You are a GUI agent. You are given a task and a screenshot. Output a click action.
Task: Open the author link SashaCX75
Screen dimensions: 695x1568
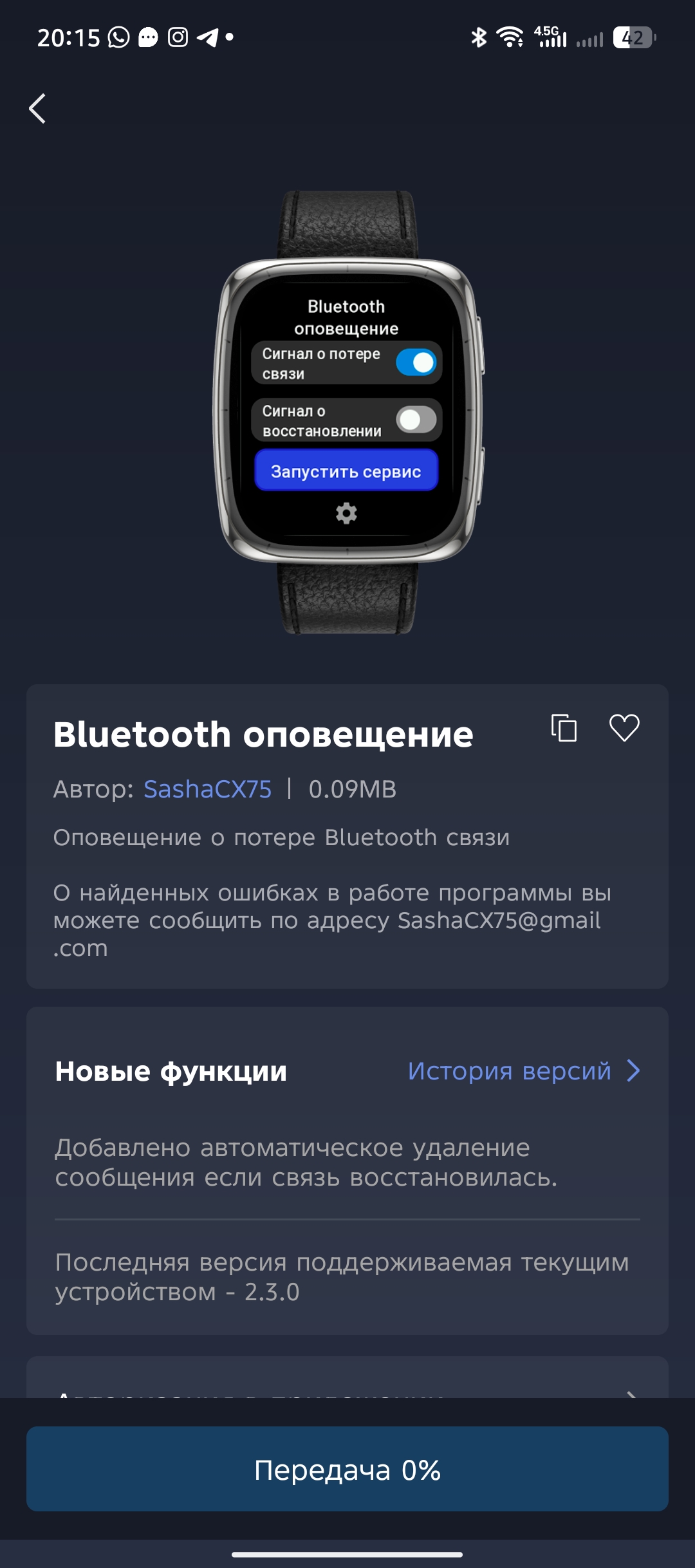[x=207, y=789]
